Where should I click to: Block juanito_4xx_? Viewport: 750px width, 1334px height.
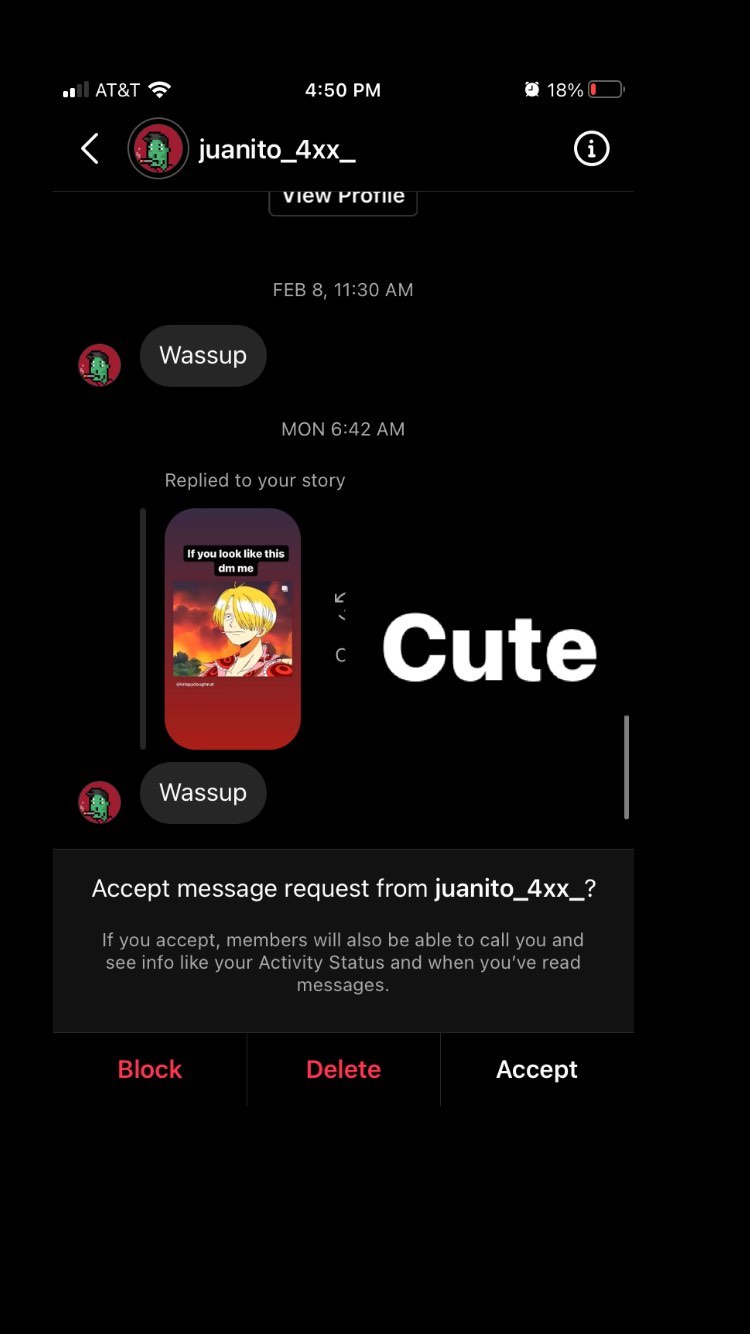coord(150,1069)
